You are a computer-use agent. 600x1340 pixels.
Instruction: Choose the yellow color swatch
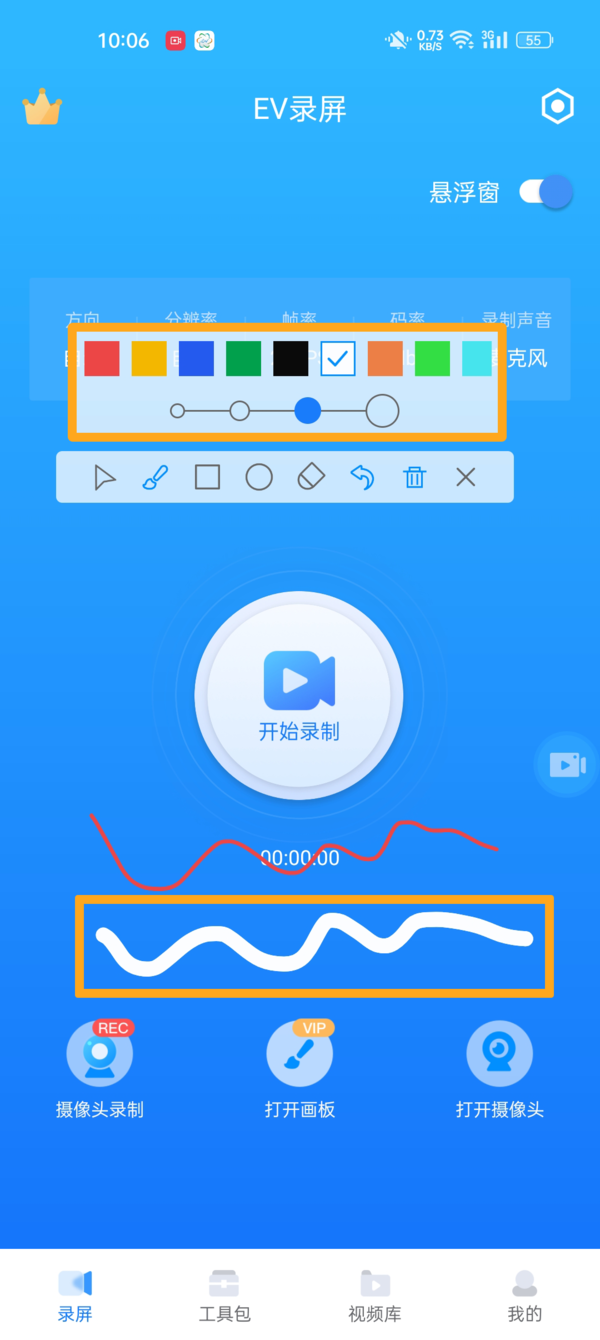click(149, 358)
